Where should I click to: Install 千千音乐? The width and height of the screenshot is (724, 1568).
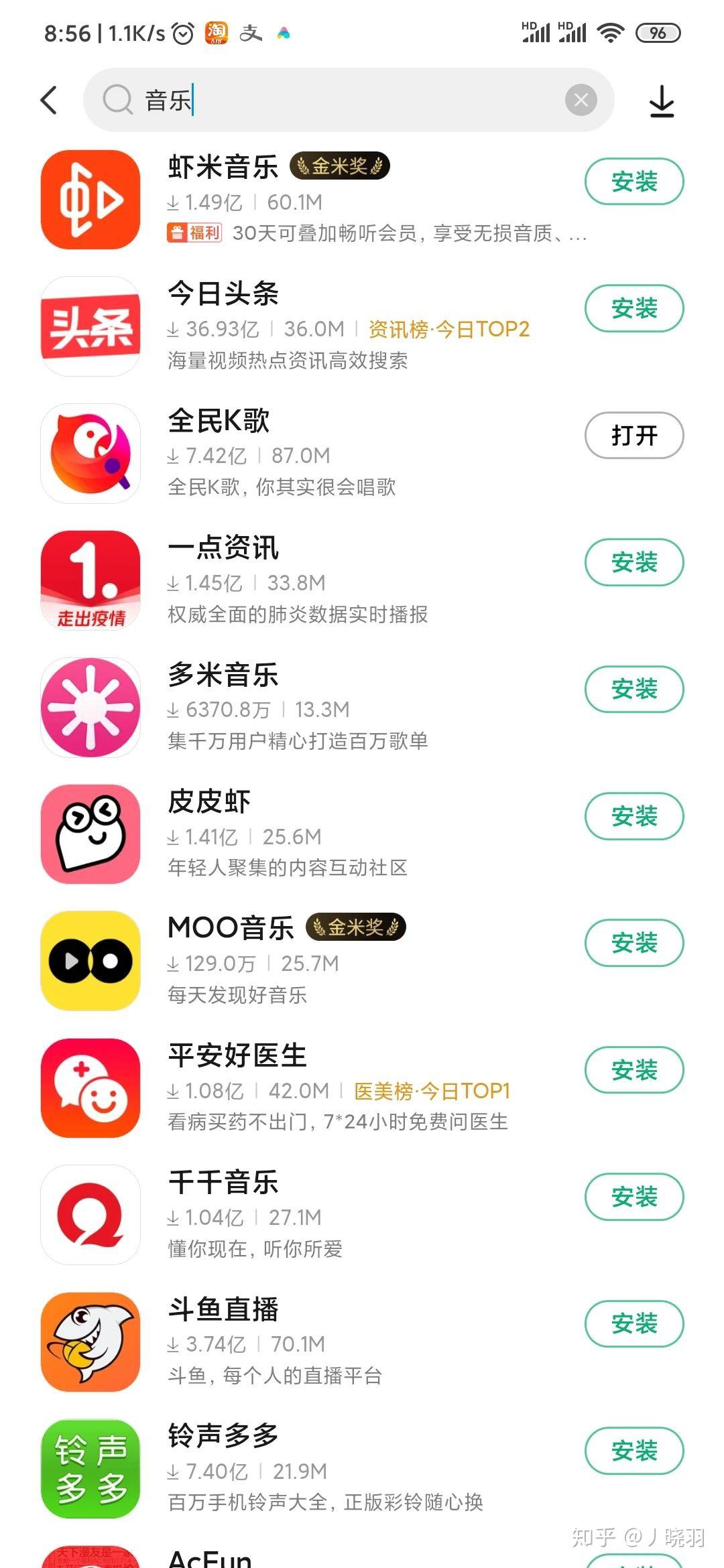633,1197
